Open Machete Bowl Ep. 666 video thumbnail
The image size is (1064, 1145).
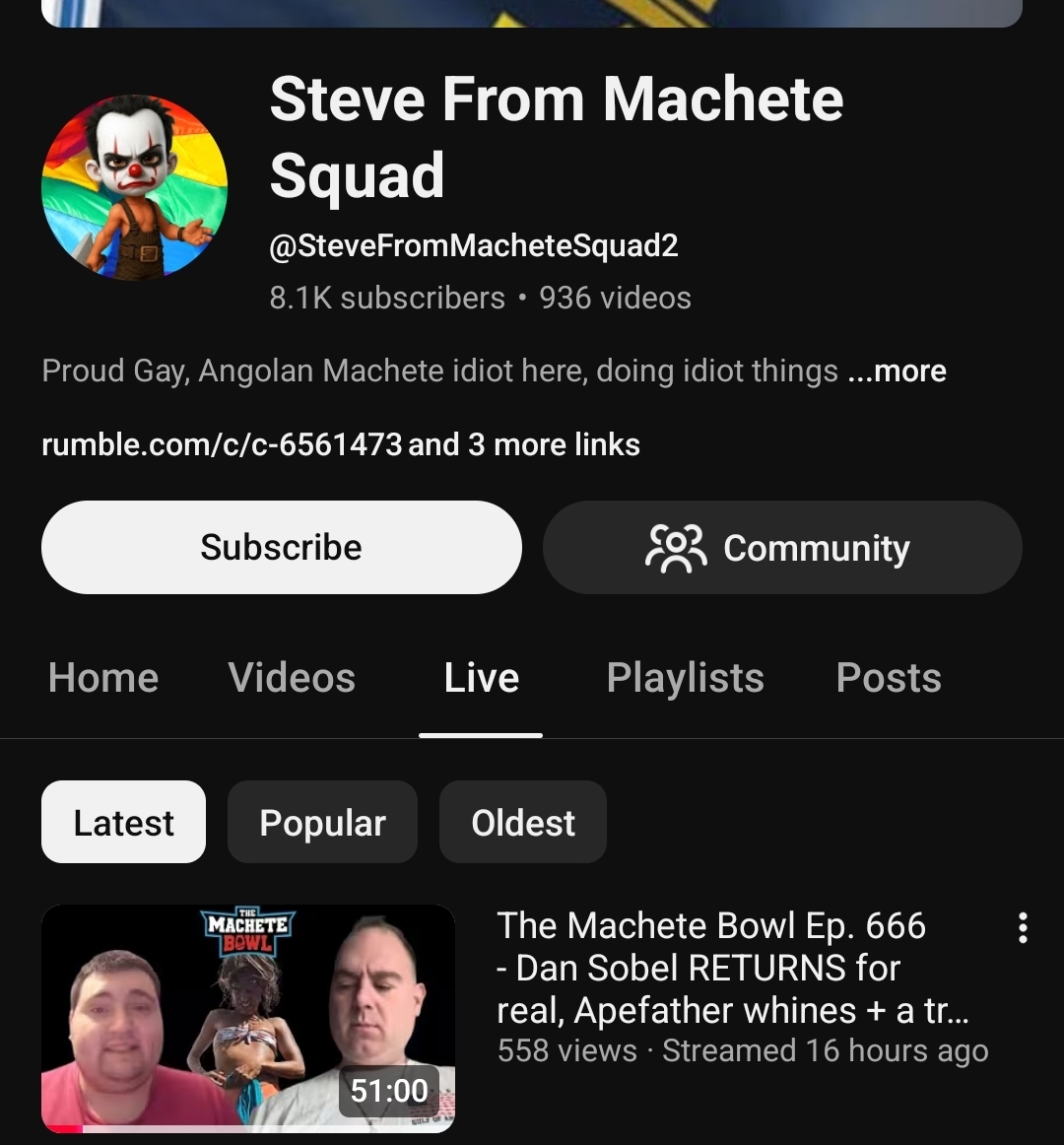tap(248, 1019)
